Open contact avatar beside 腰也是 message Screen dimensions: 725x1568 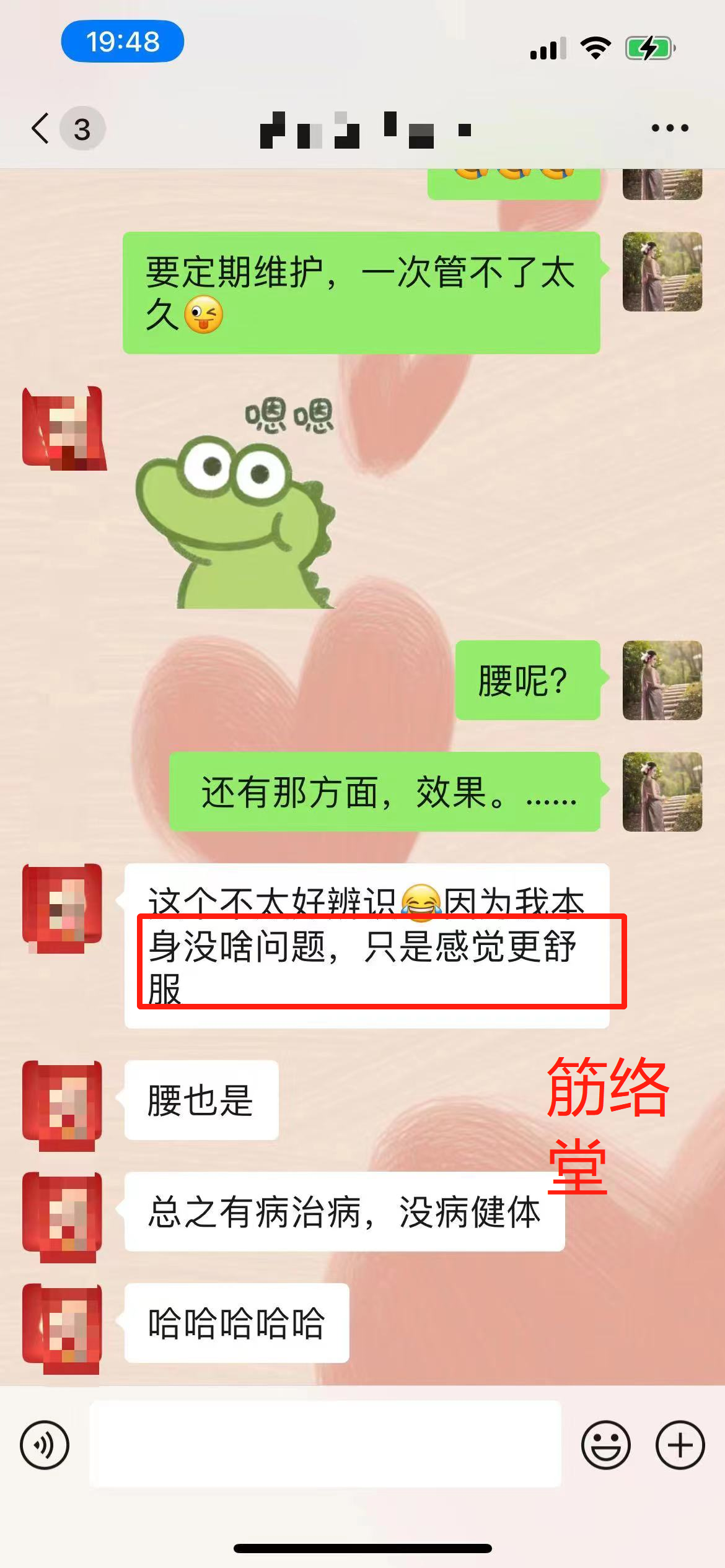(62, 1105)
